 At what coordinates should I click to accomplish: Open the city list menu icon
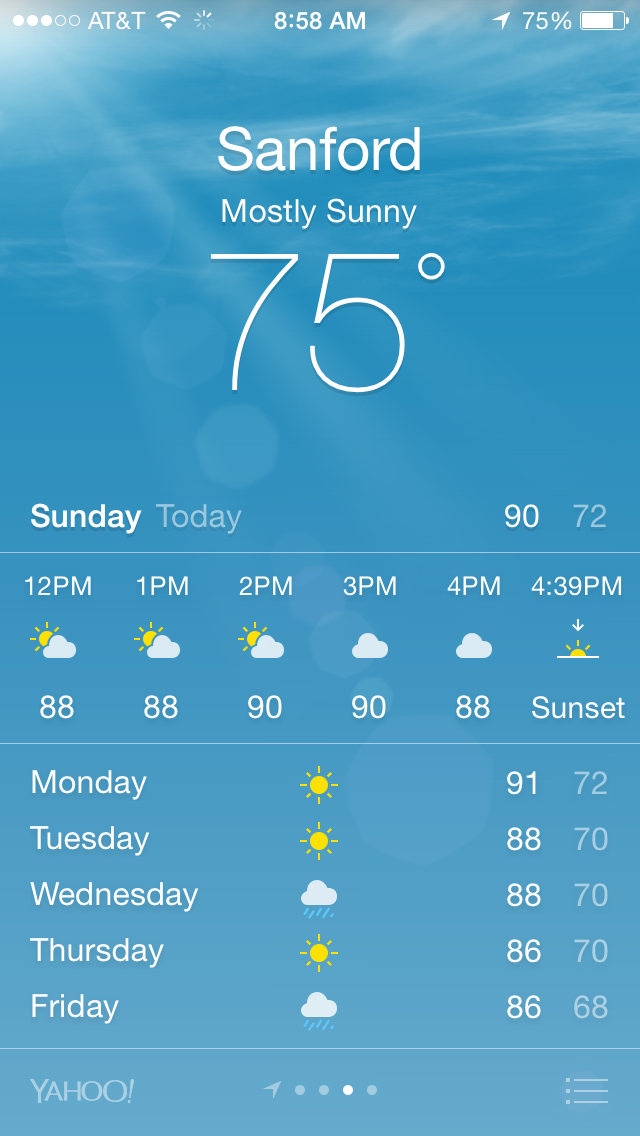(x=586, y=1090)
